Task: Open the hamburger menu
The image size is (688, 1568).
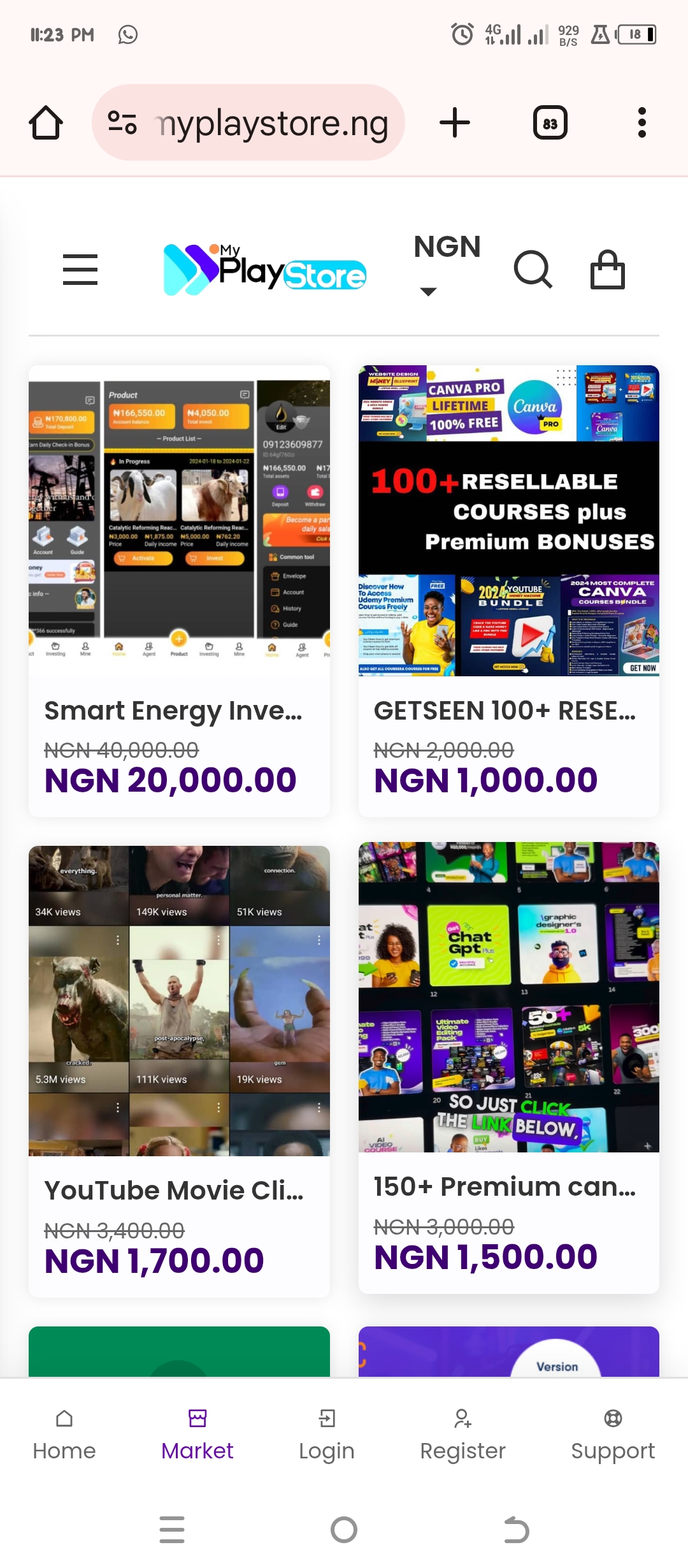Action: [x=80, y=270]
